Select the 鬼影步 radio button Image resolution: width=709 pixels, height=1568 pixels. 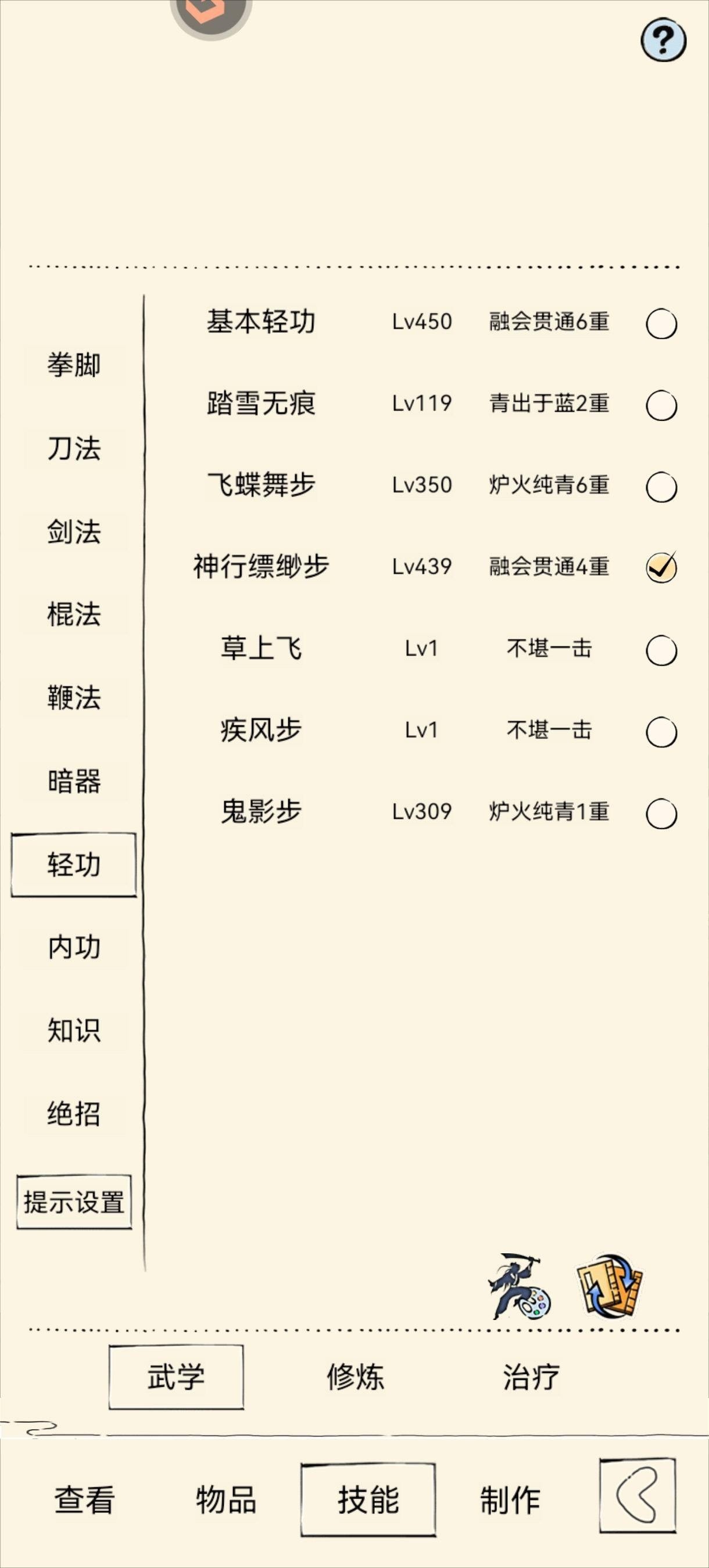661,814
